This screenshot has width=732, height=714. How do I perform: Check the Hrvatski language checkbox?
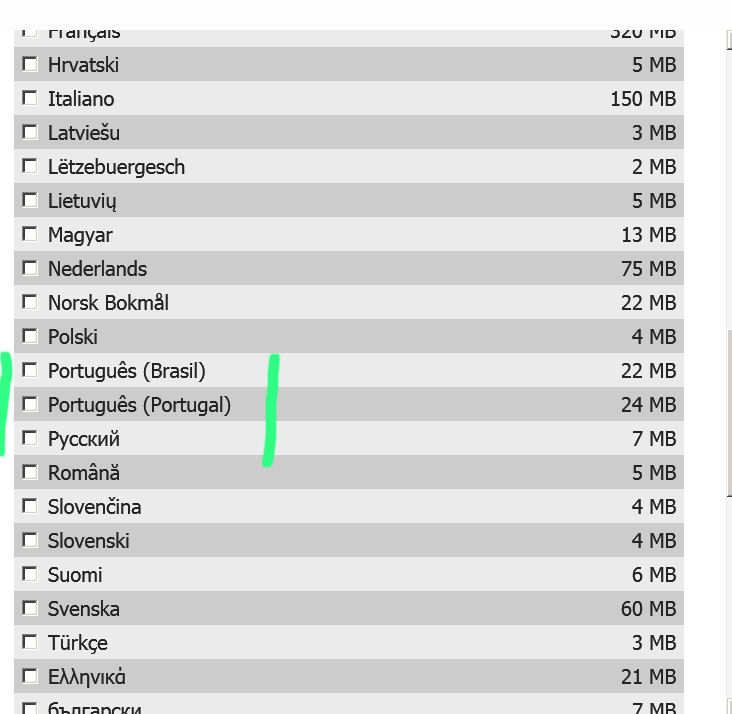pyautogui.click(x=30, y=64)
